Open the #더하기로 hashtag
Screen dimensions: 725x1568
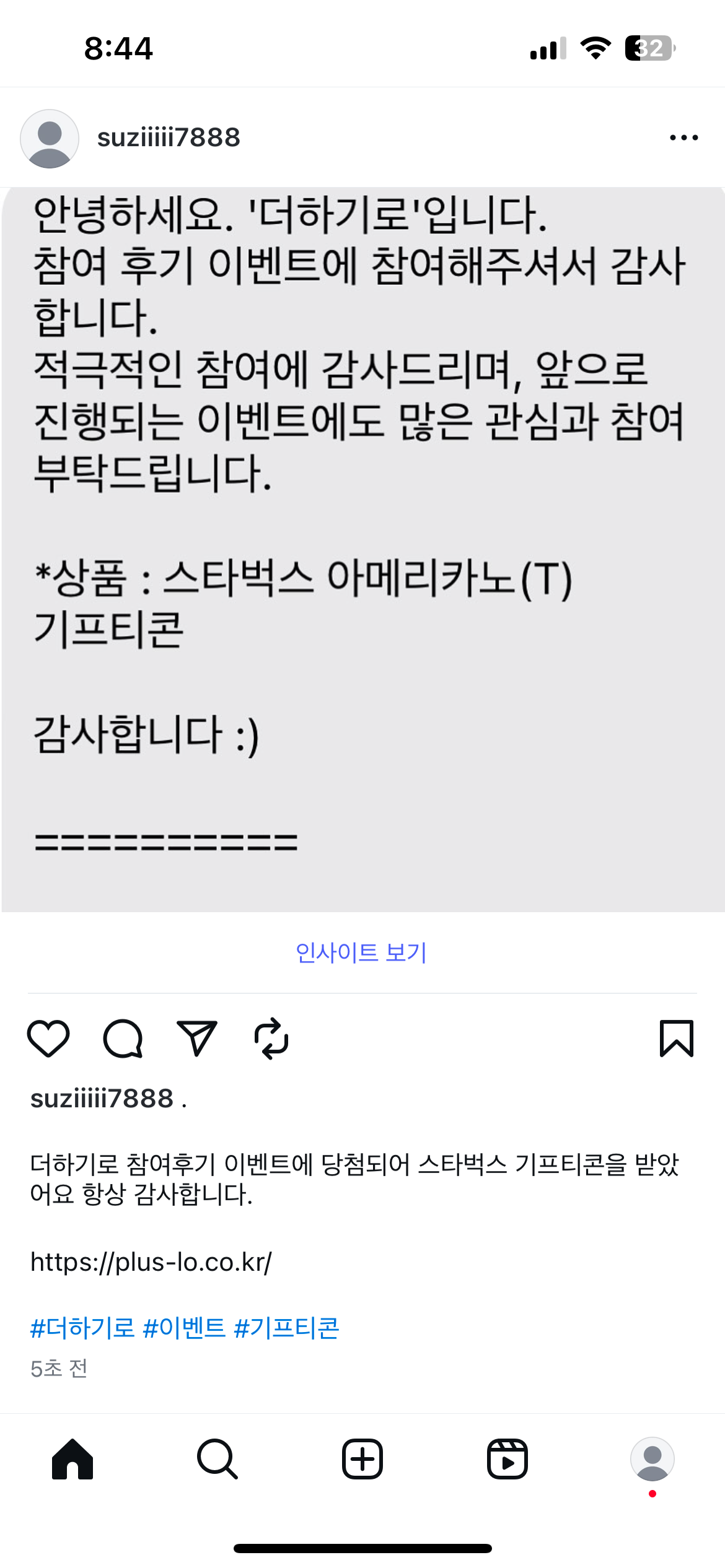[x=82, y=1328]
